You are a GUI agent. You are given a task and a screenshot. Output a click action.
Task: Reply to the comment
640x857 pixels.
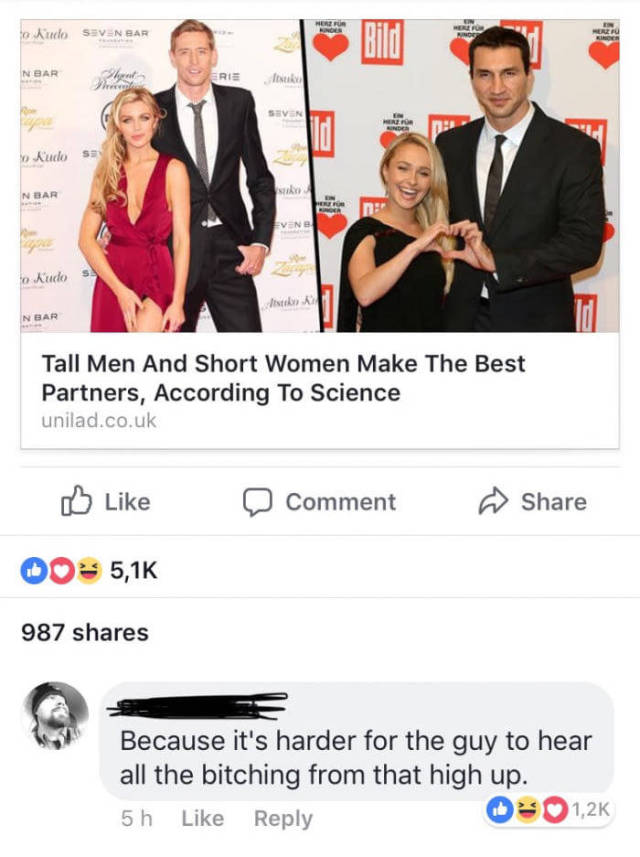pos(283,818)
